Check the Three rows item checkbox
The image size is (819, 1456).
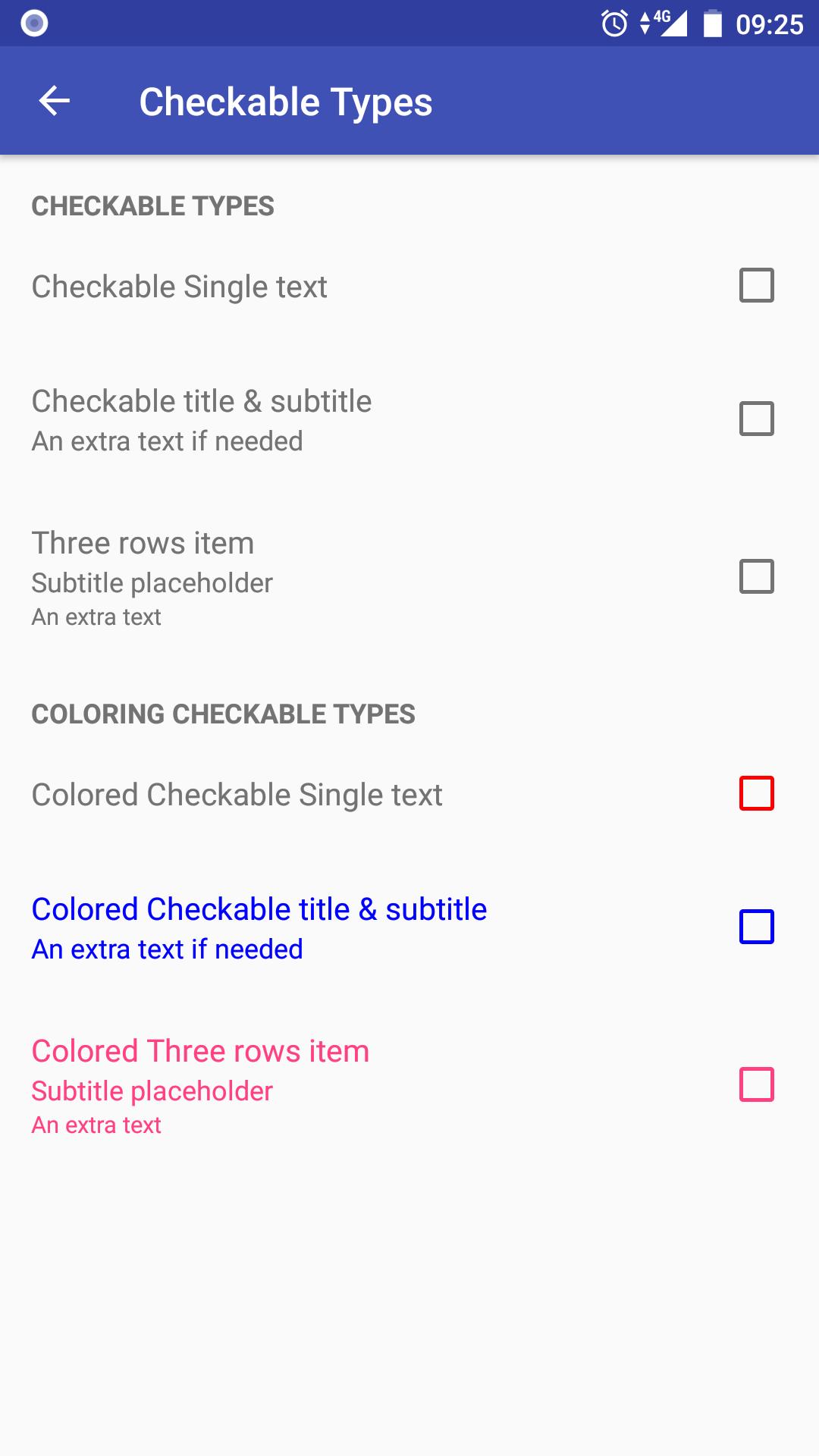tap(755, 578)
